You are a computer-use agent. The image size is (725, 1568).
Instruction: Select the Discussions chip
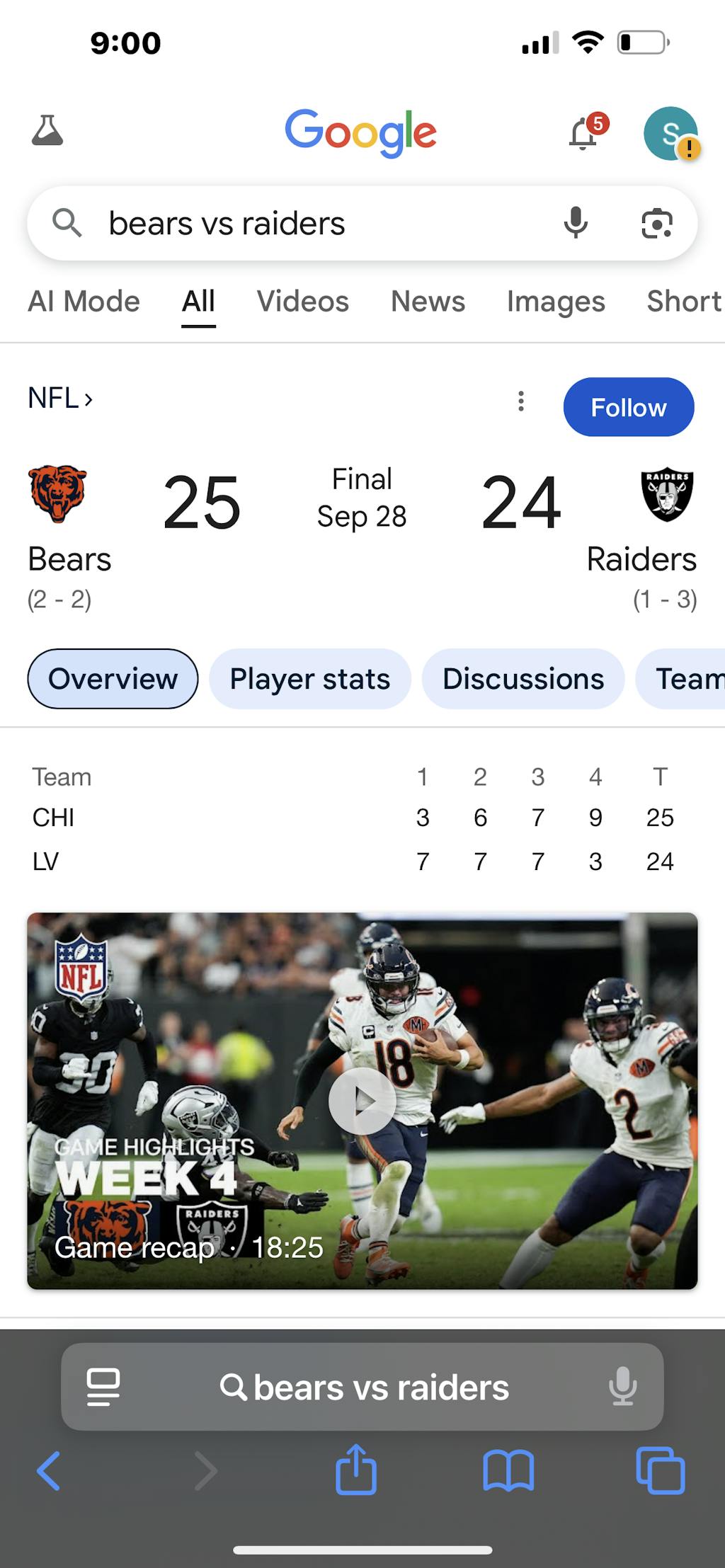pos(523,679)
